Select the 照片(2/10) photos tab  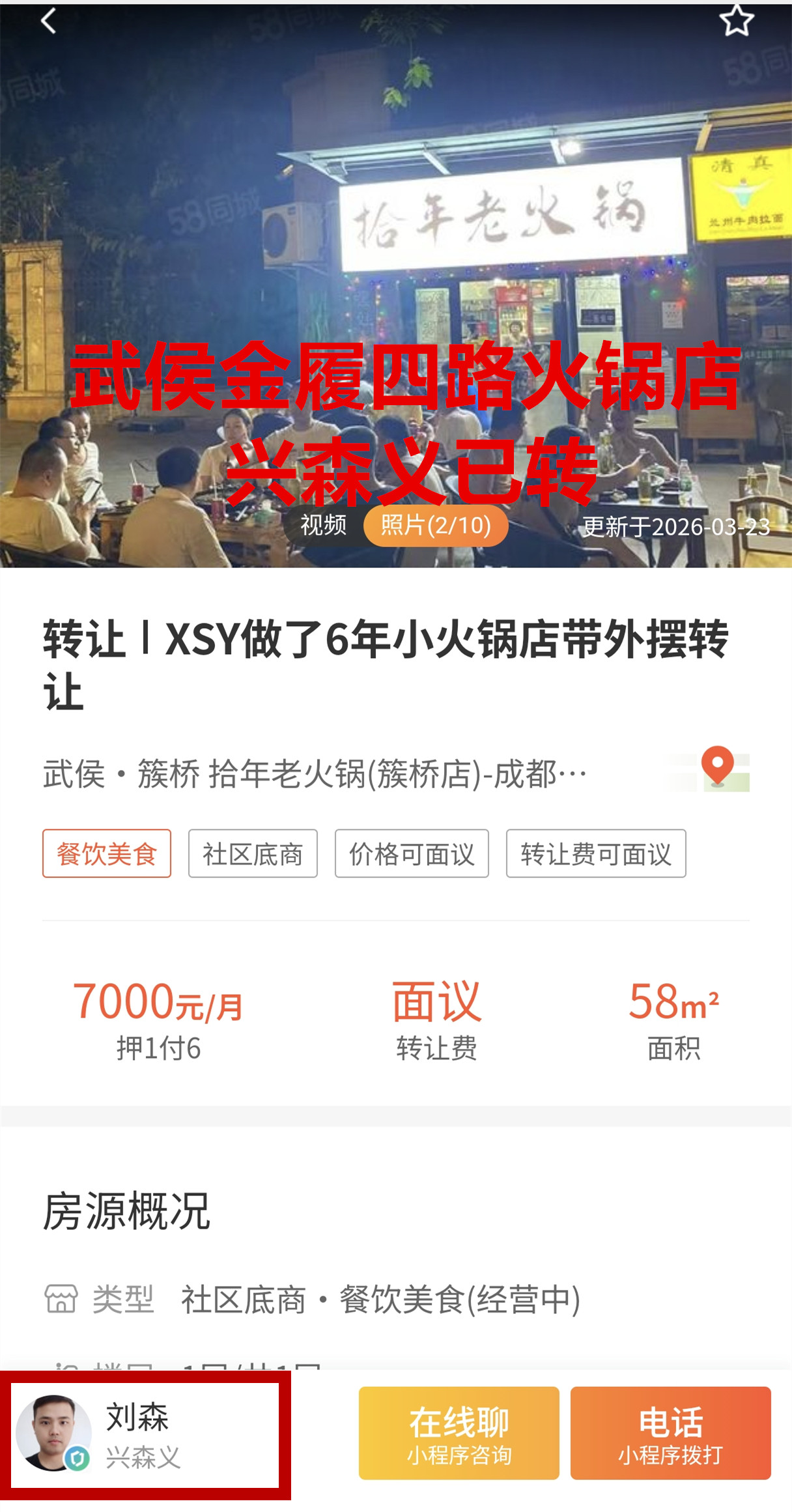(436, 525)
